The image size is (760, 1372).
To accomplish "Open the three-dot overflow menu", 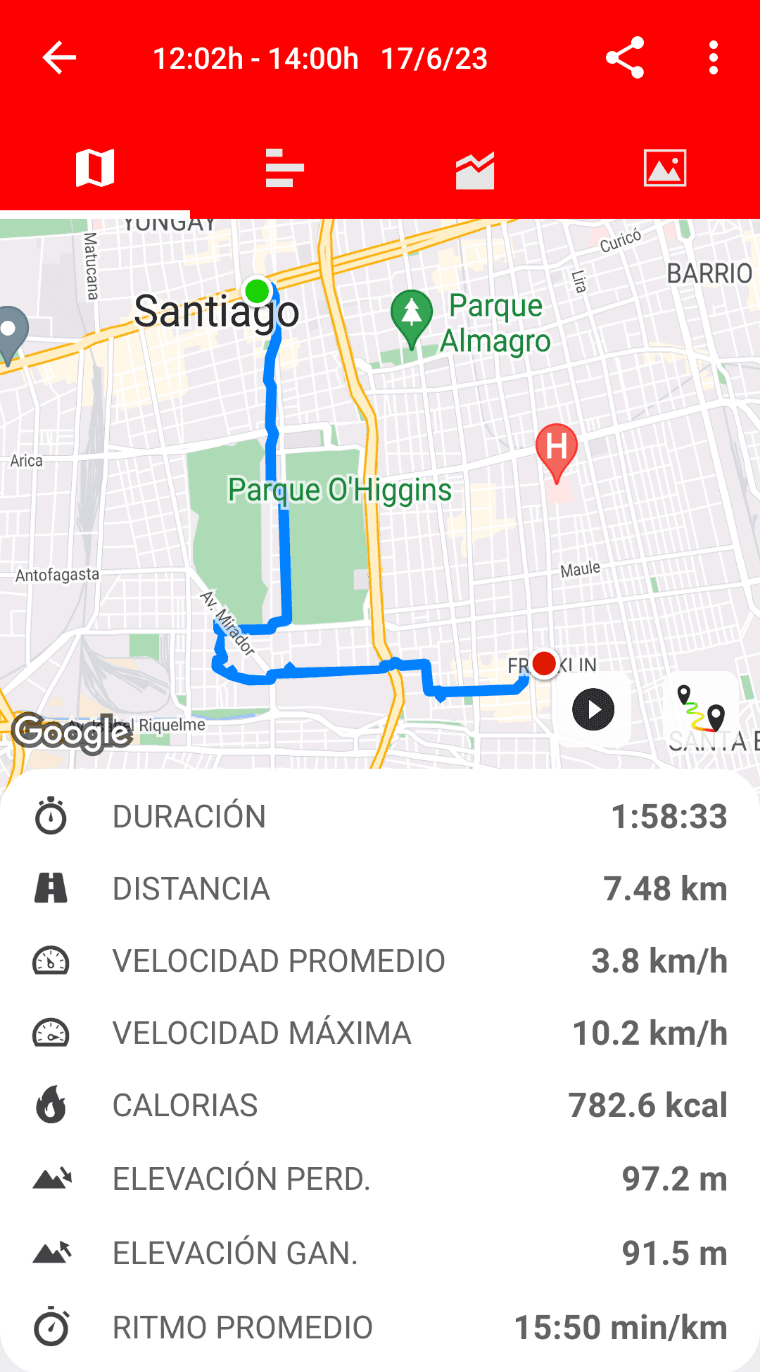I will (x=713, y=58).
